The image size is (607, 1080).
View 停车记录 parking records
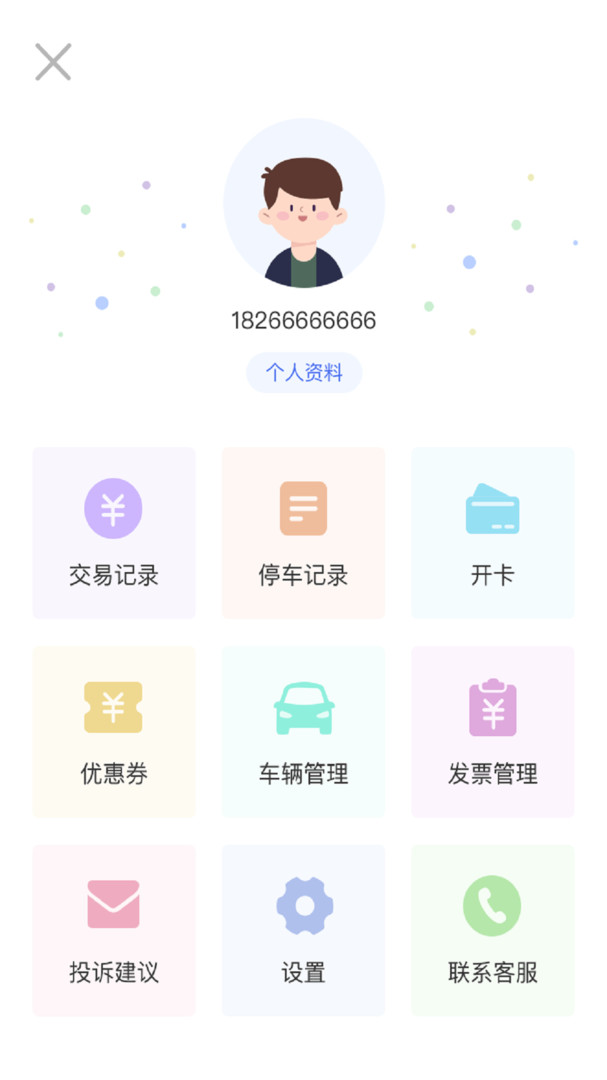click(303, 533)
